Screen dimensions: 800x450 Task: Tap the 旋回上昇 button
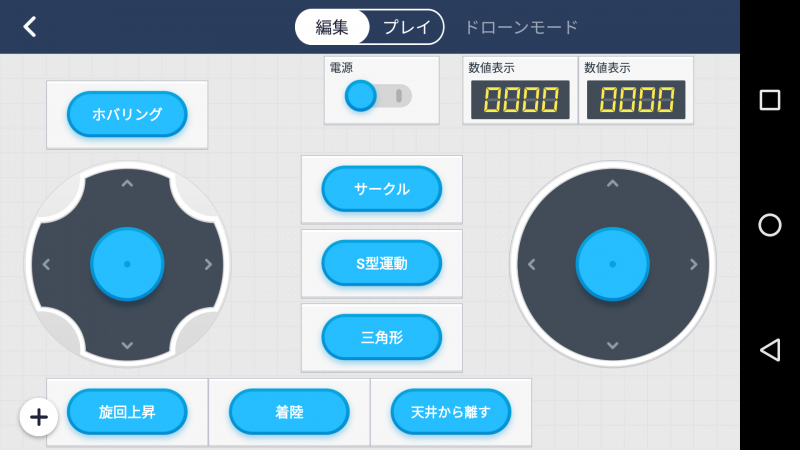127,411
